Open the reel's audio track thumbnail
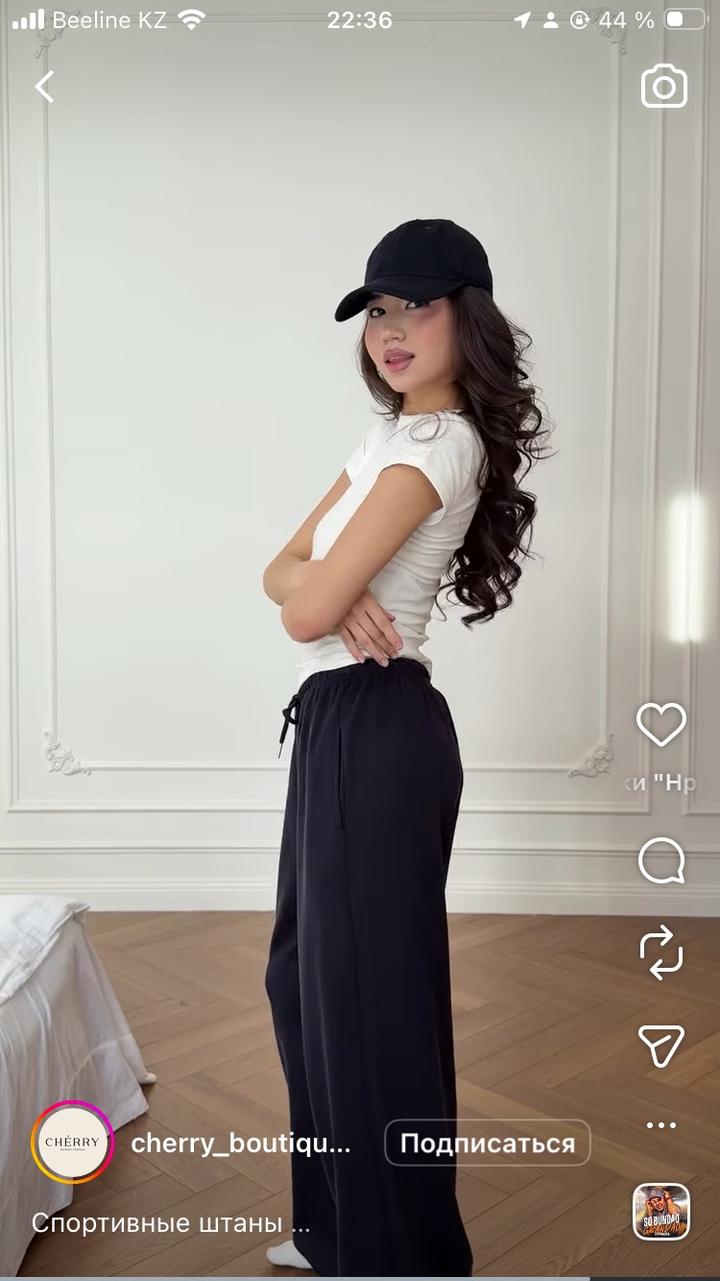This screenshot has width=720, height=1281. point(661,1211)
